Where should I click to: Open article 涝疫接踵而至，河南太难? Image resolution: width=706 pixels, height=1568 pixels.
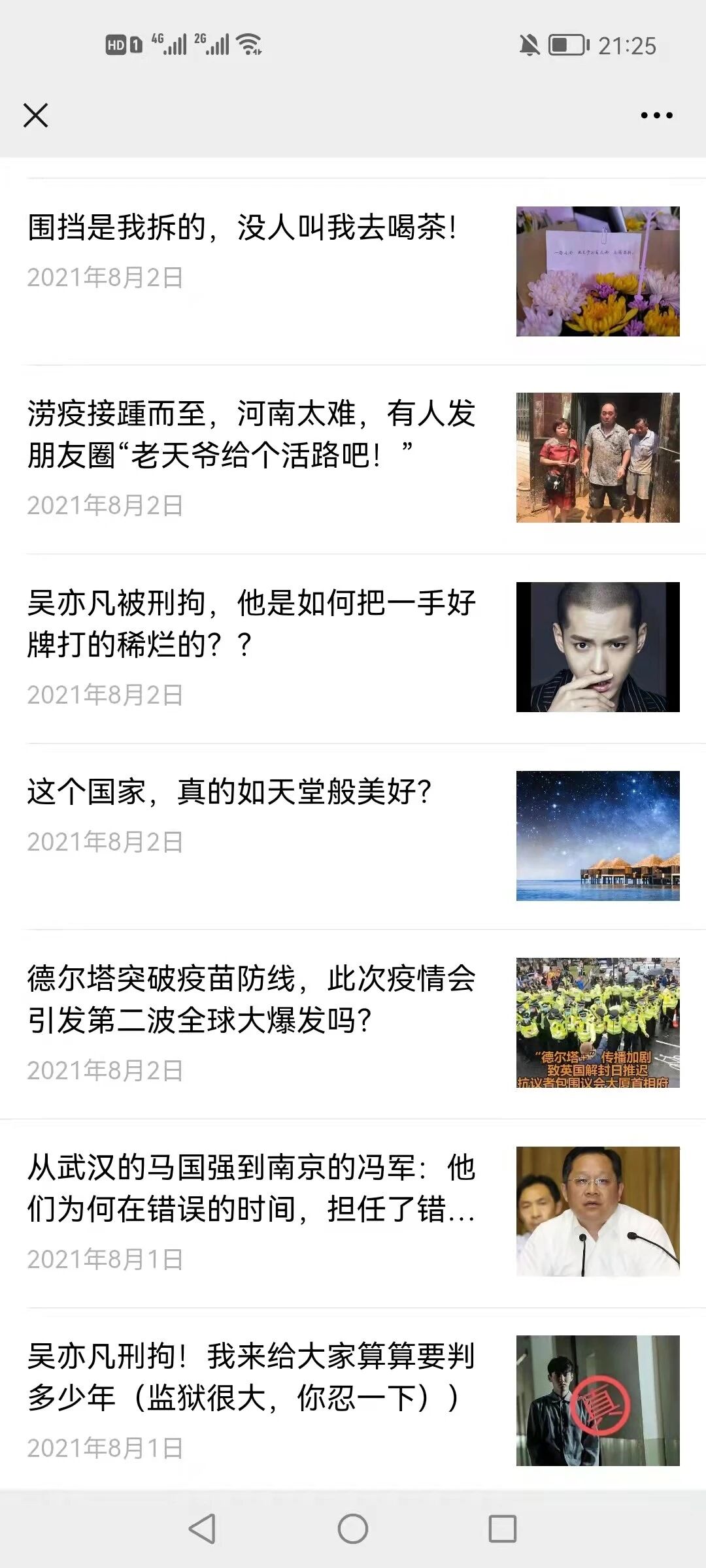251,434
